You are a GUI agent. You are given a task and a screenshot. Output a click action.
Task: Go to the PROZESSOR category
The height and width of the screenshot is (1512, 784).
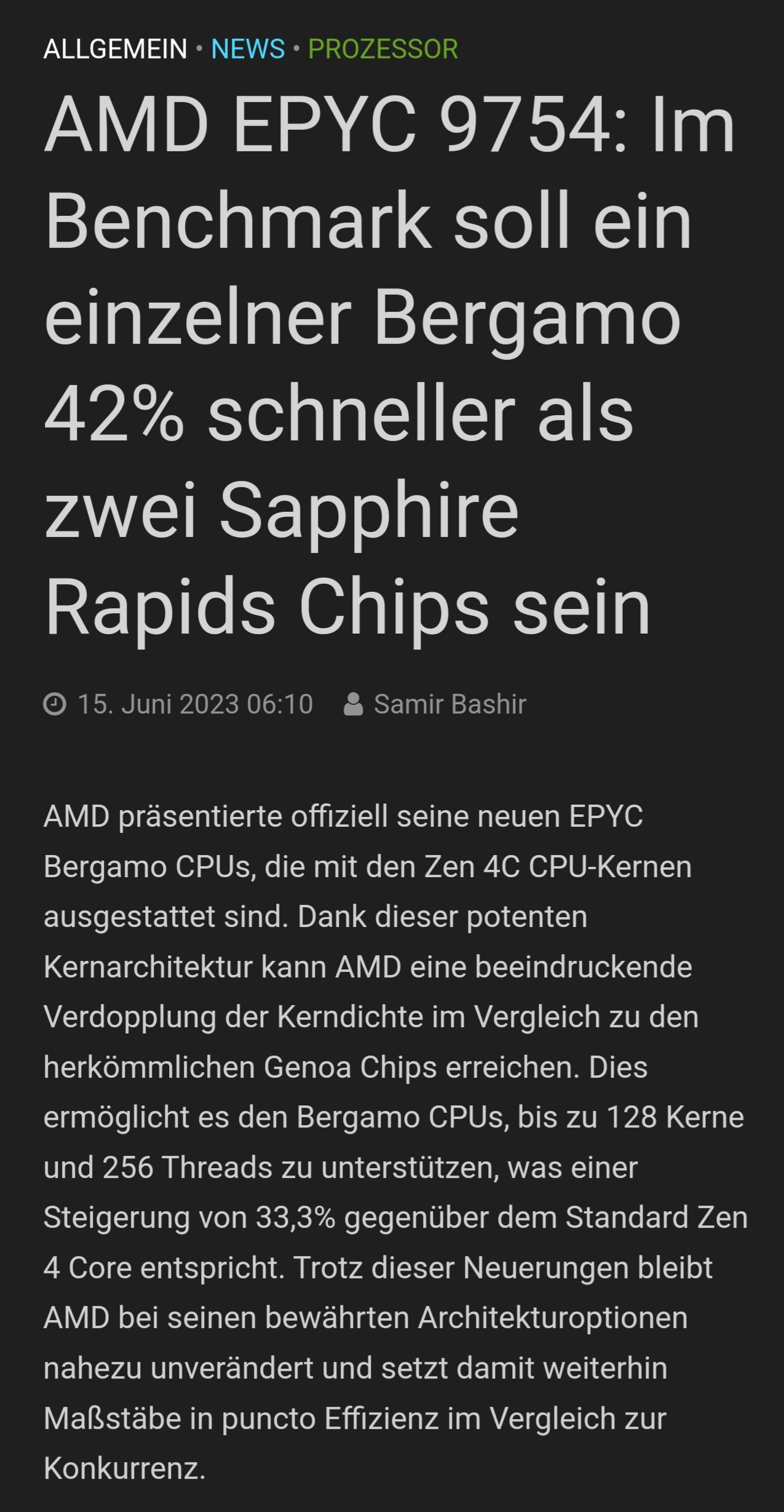382,49
